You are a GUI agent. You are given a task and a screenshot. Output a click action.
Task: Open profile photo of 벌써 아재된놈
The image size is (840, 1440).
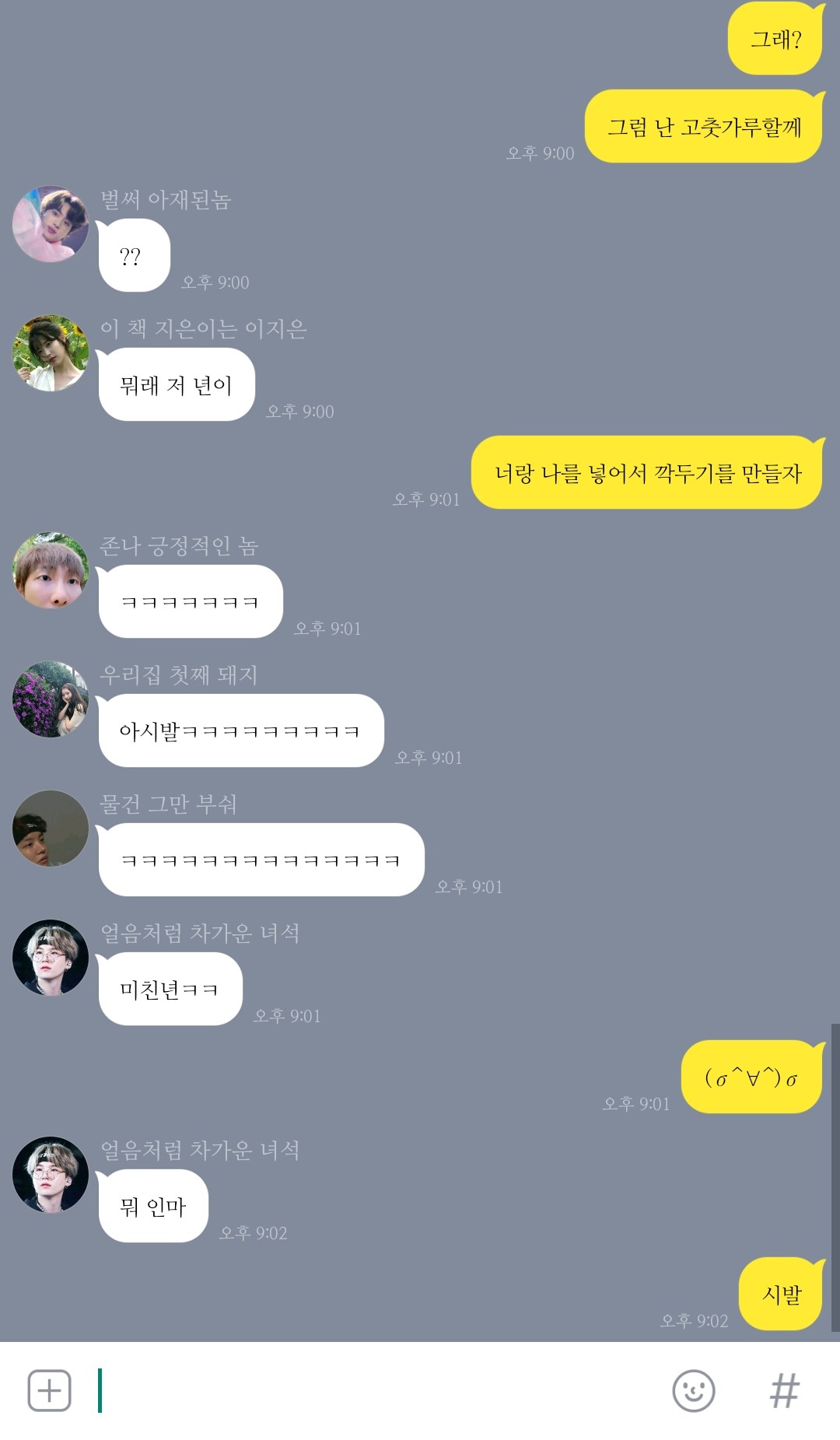tap(51, 224)
